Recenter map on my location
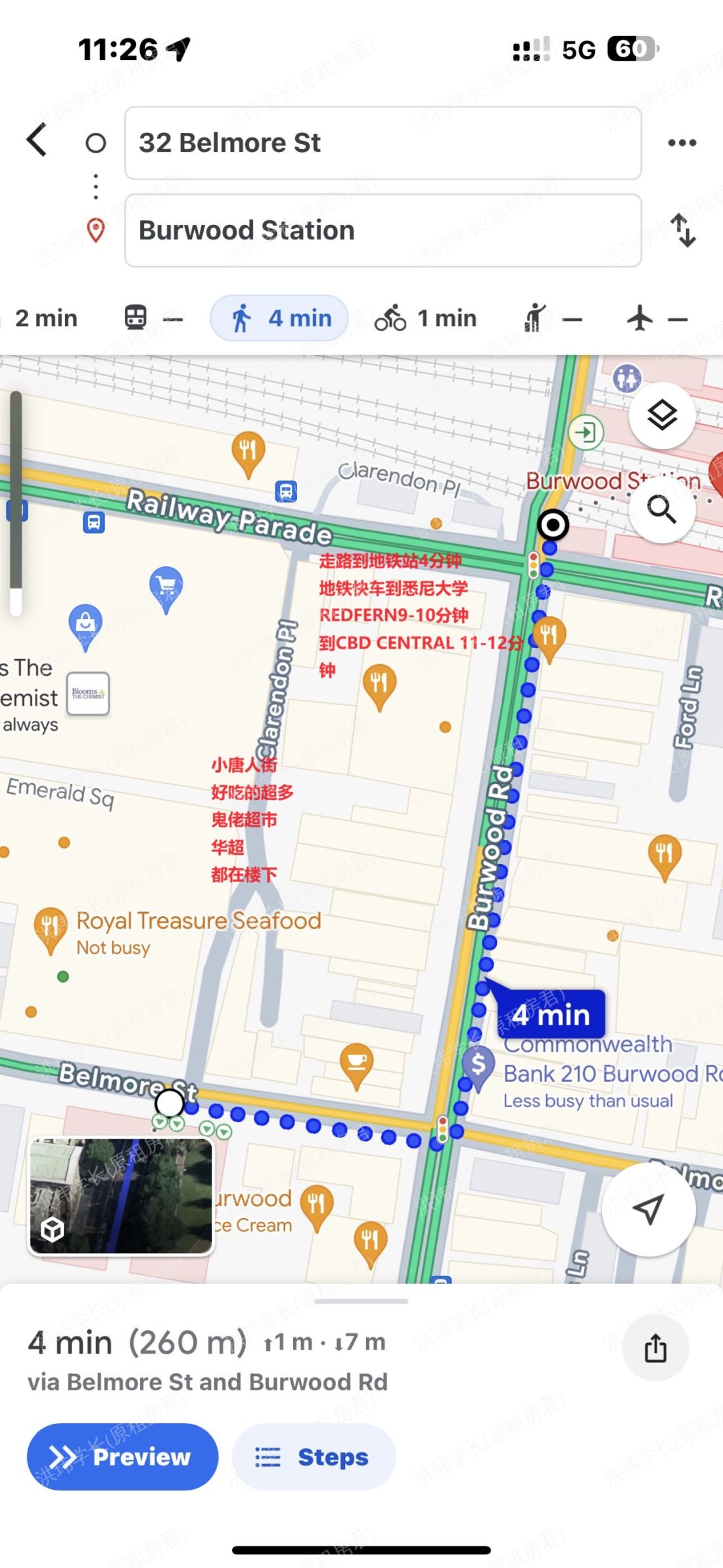Viewport: 723px width, 1568px height. tap(648, 1209)
